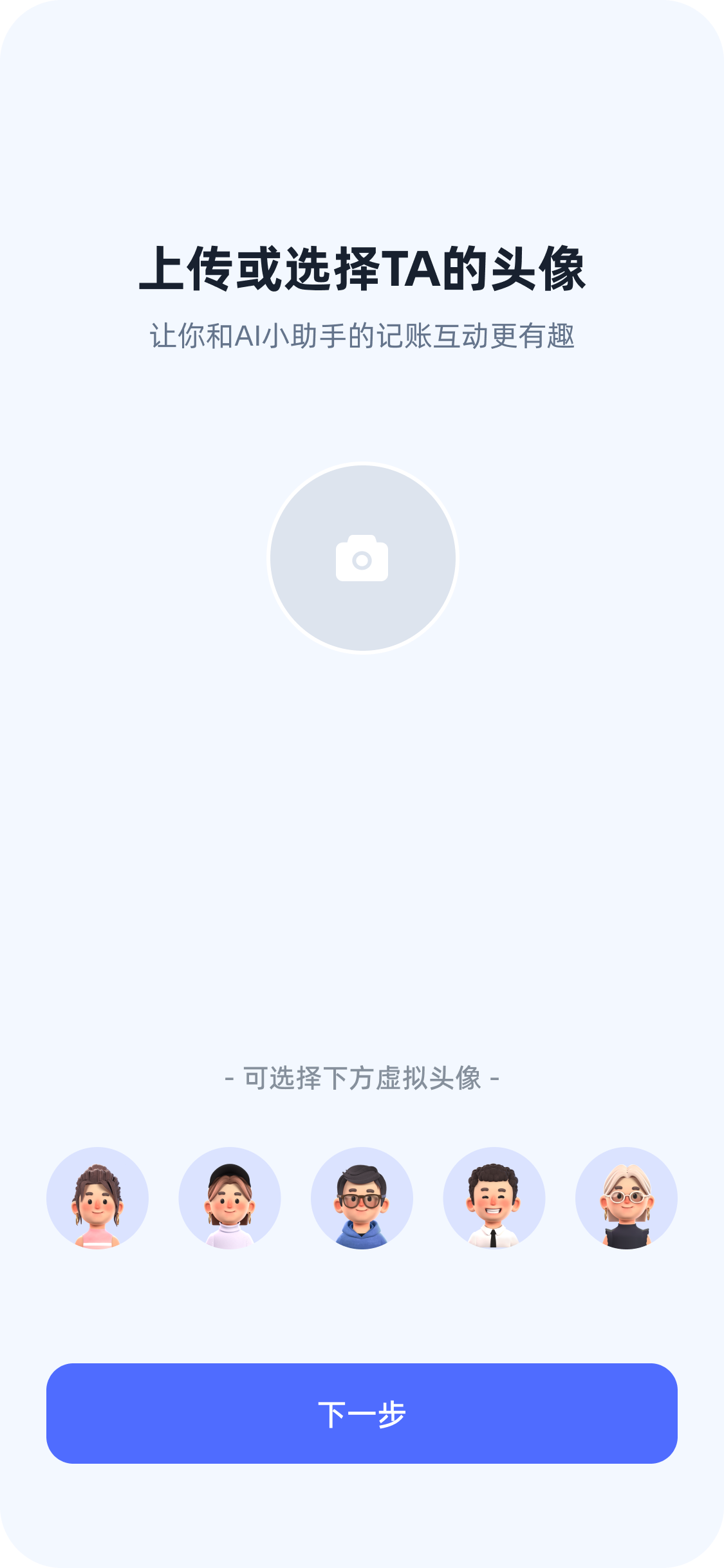Select the avatar with the pink top
This screenshot has height=1568, width=724.
coord(97,1198)
